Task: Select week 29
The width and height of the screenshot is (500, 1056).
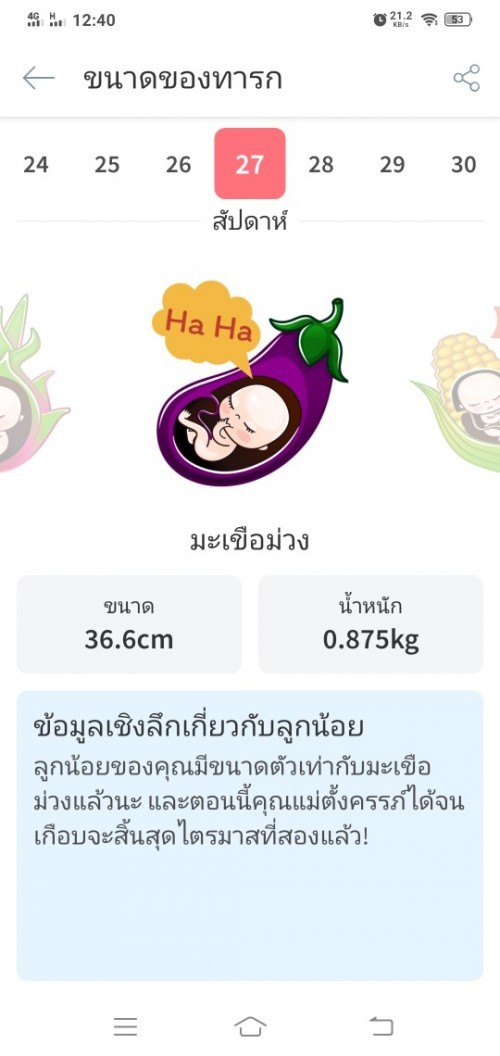Action: [392, 164]
